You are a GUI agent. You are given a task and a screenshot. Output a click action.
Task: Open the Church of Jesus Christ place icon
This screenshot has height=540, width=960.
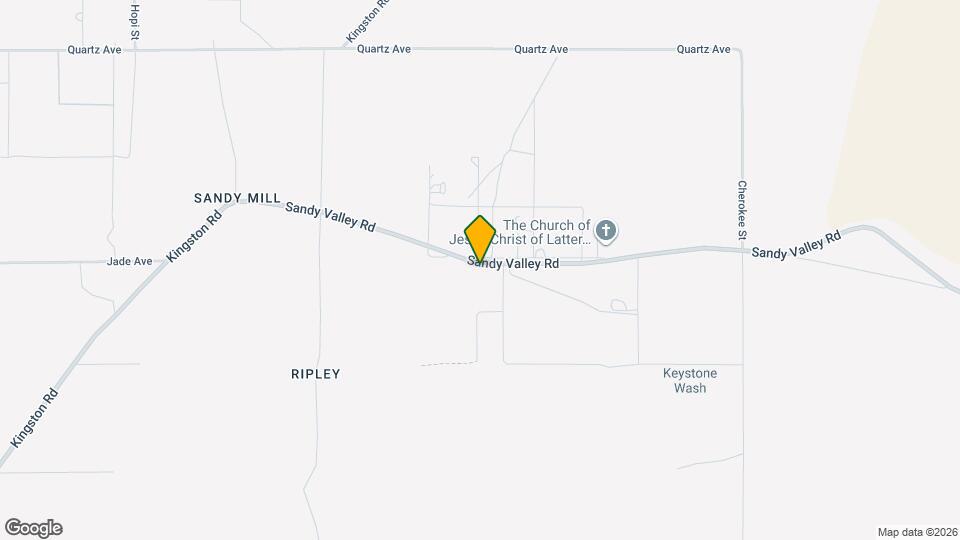(x=606, y=232)
